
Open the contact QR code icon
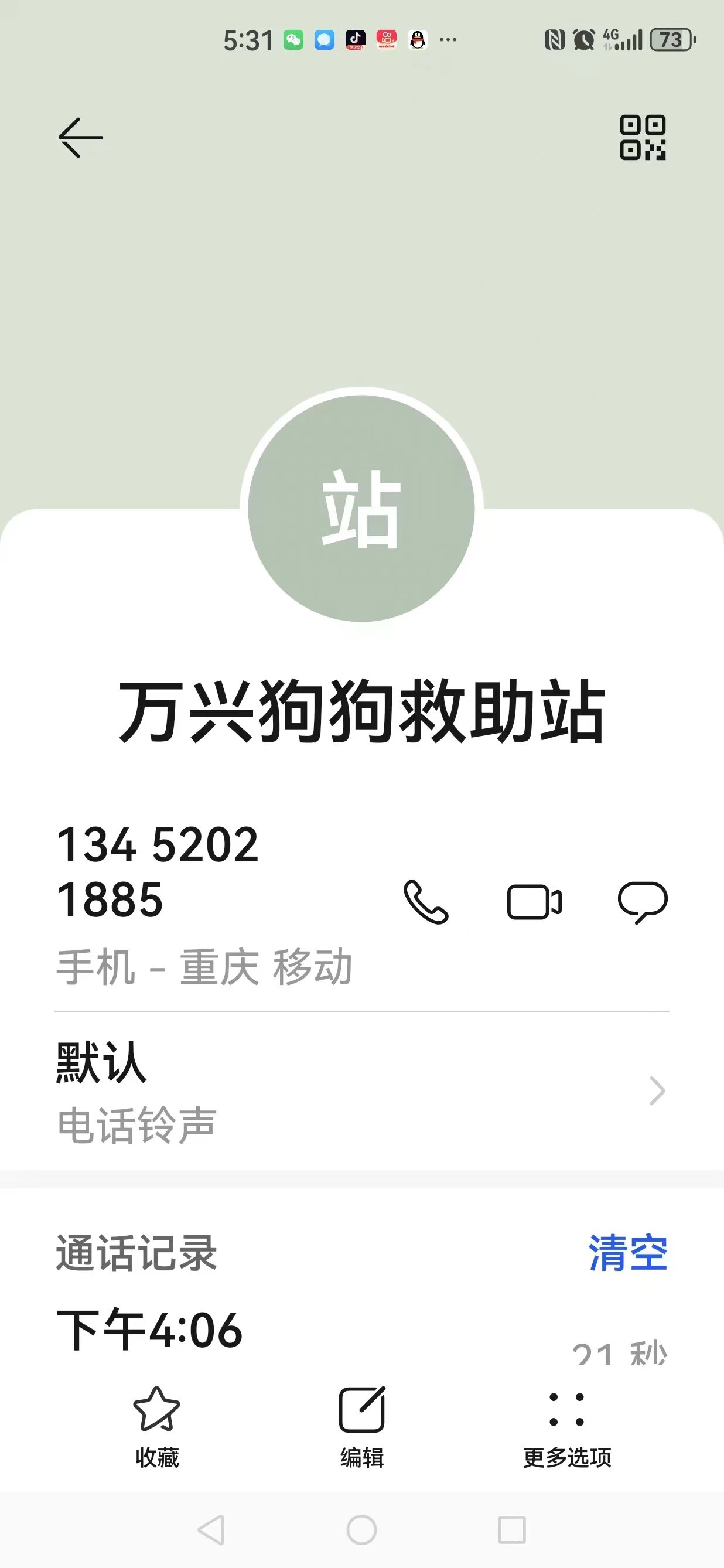coord(643,138)
